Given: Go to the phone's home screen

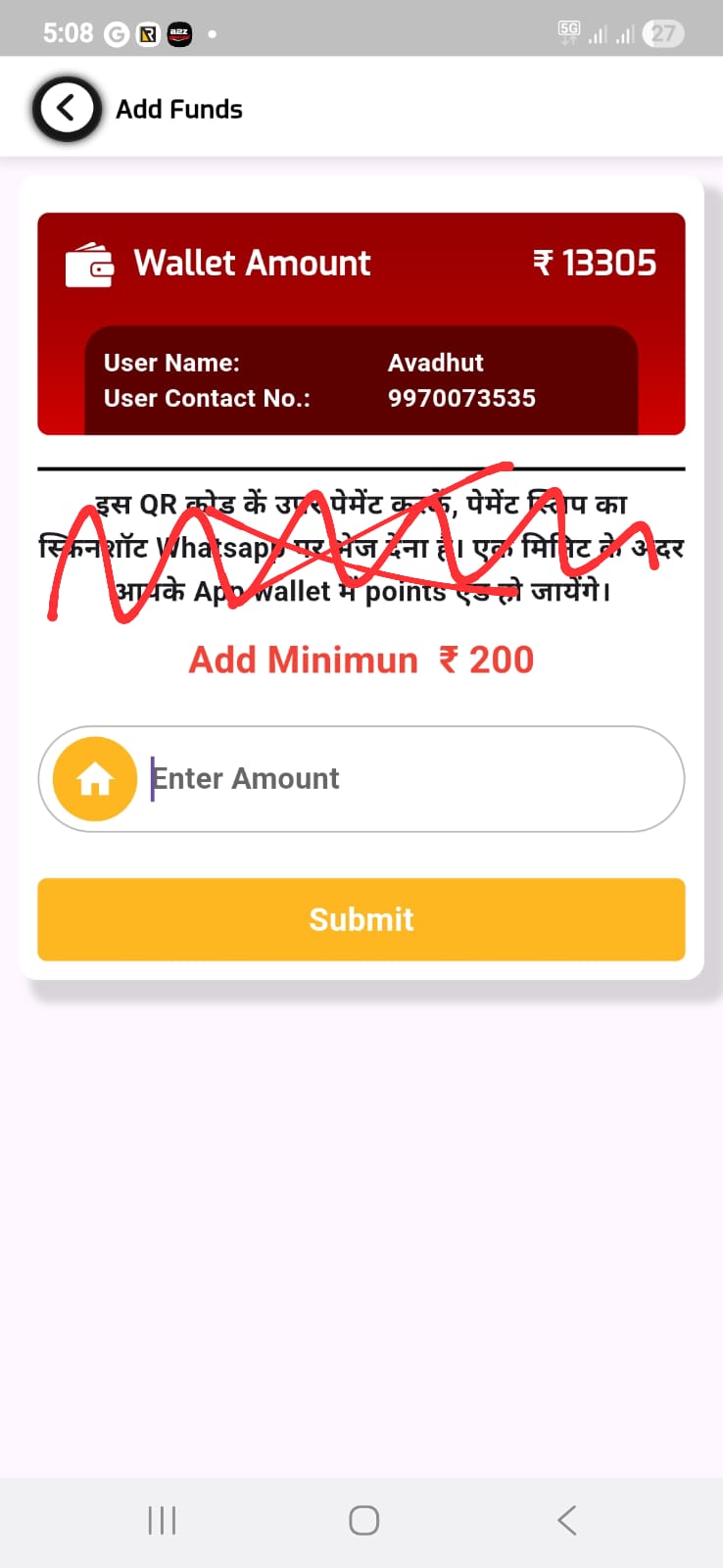Looking at the screenshot, I should click(x=363, y=1521).
